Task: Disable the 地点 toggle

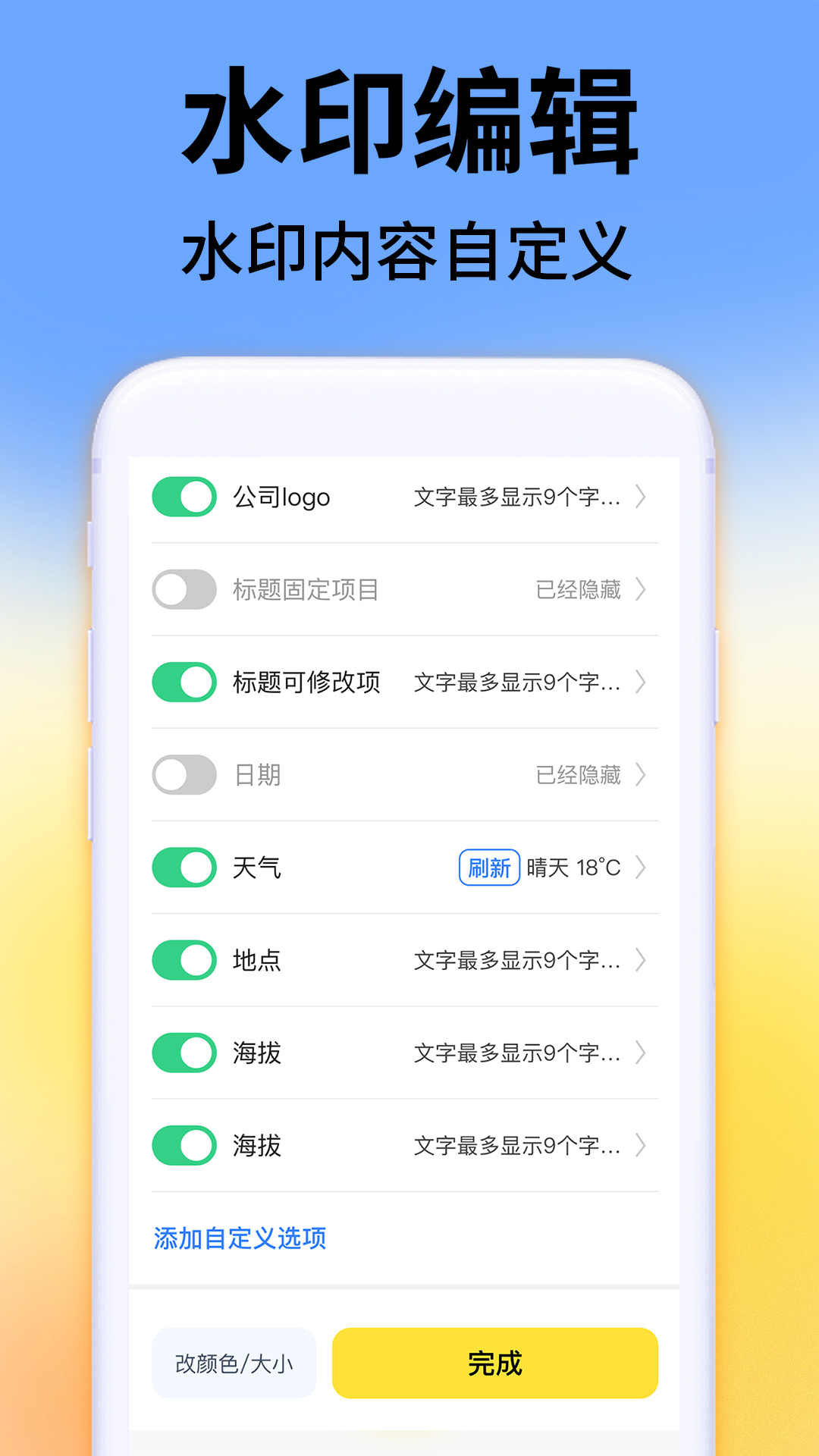Action: (184, 962)
